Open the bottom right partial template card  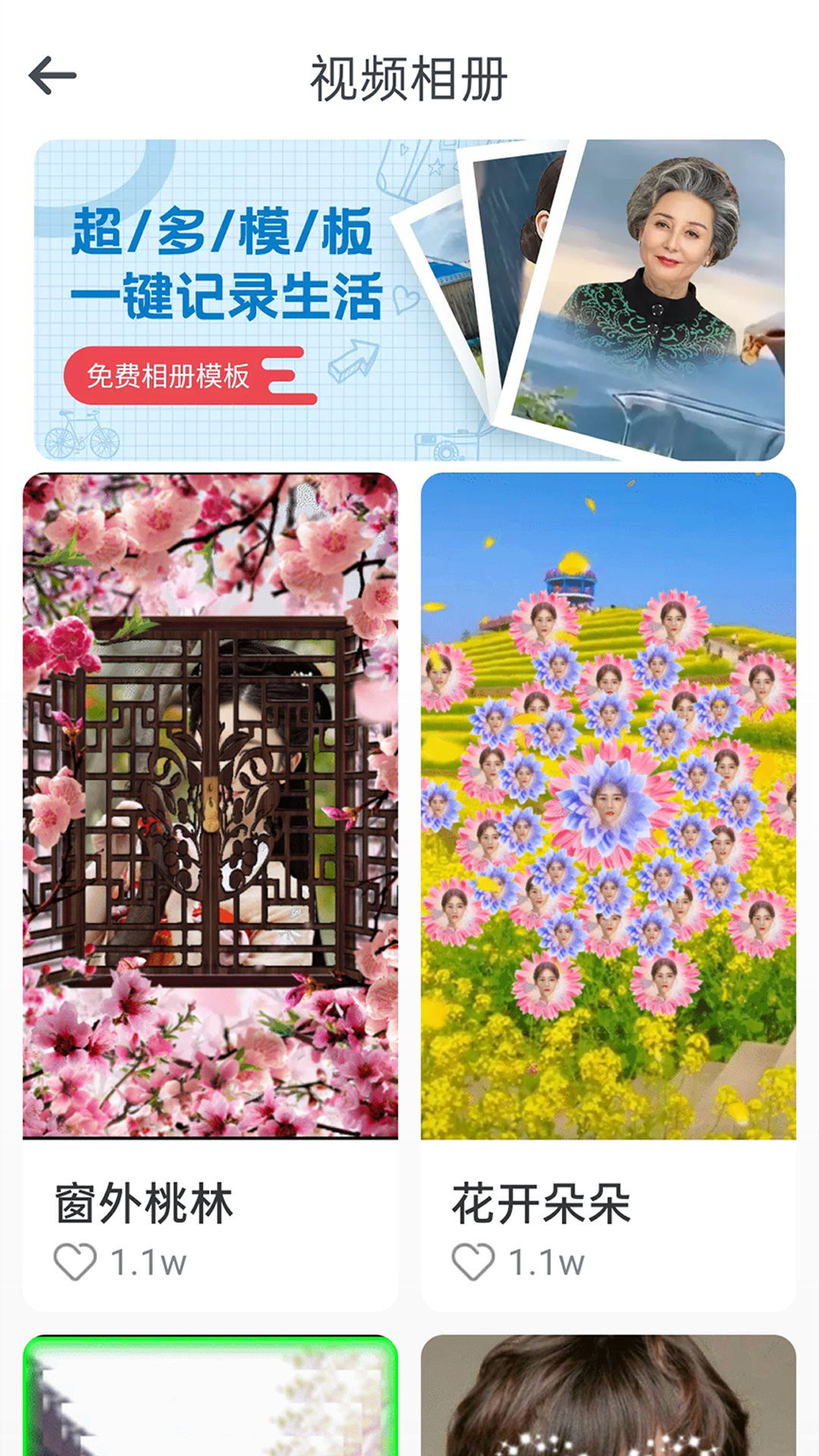pyautogui.click(x=607, y=1403)
